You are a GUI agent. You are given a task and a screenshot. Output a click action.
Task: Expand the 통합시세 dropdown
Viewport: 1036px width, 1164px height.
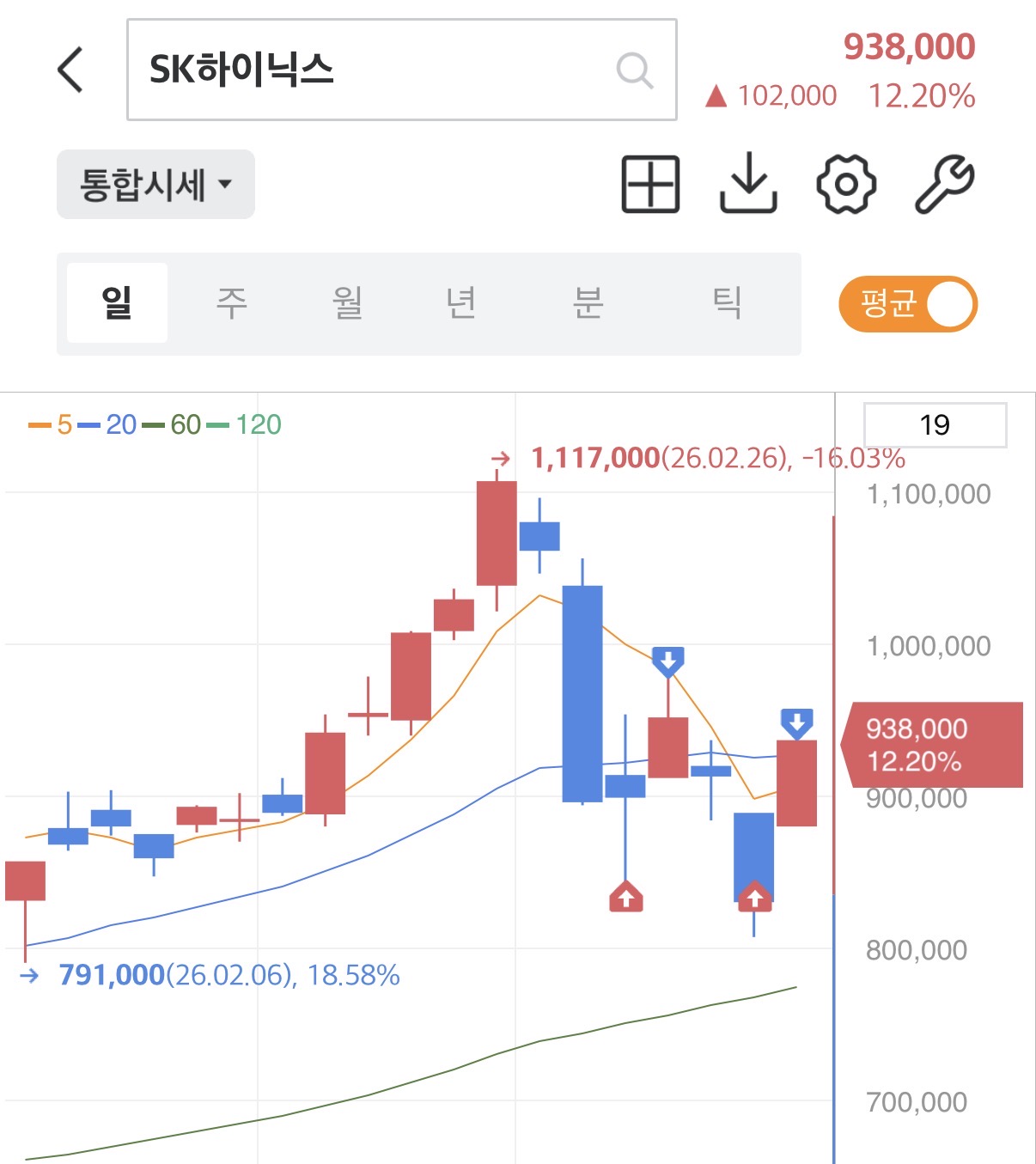(x=155, y=185)
